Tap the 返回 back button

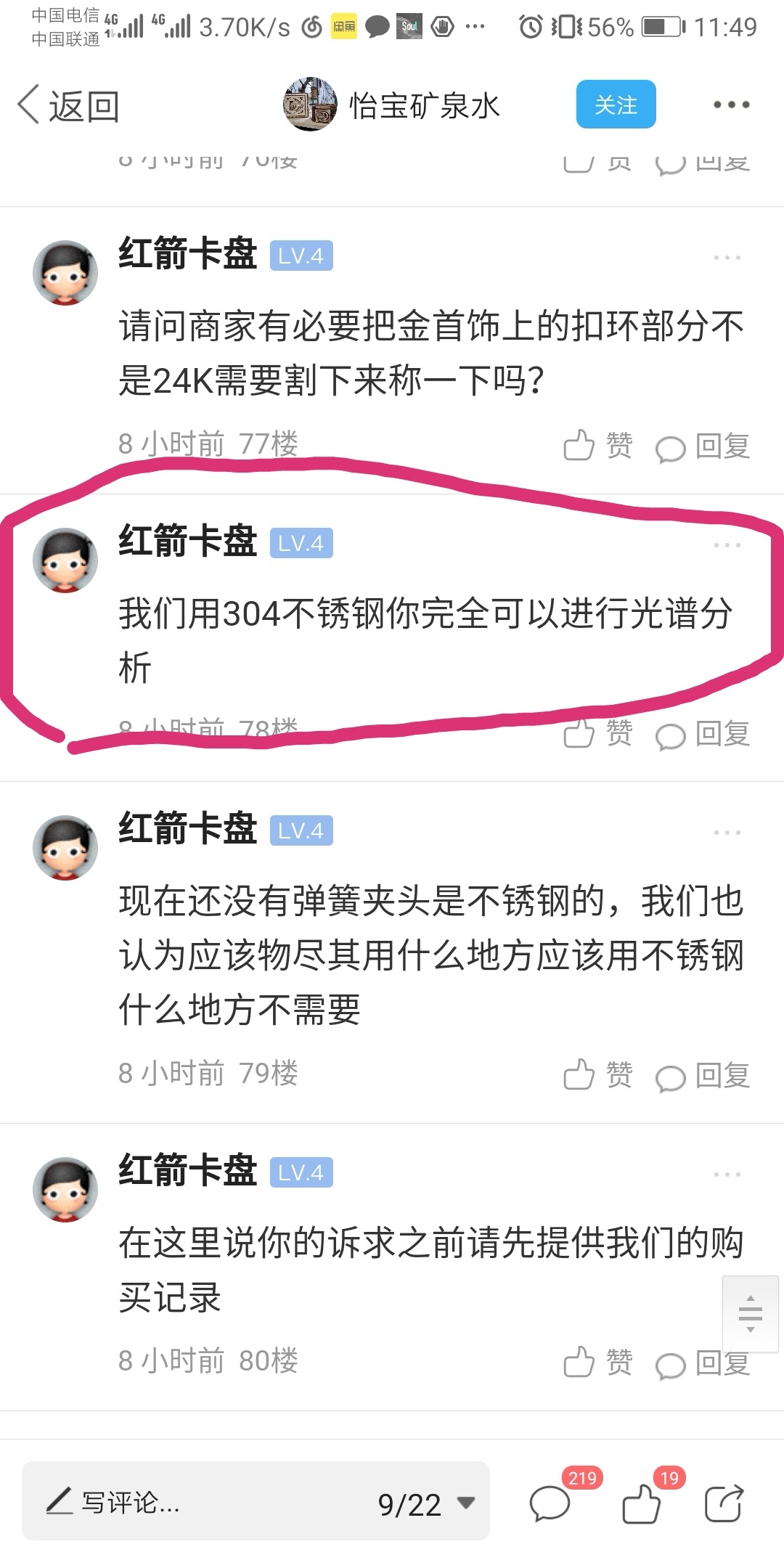69,106
